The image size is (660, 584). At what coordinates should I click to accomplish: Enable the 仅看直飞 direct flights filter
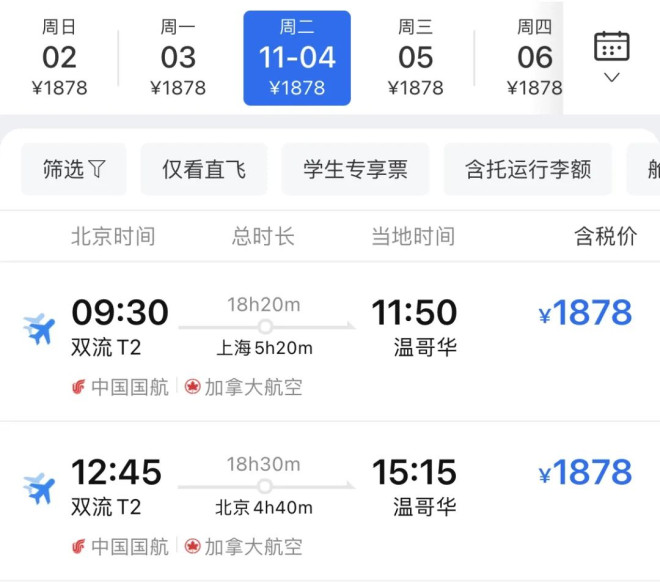pos(204,169)
